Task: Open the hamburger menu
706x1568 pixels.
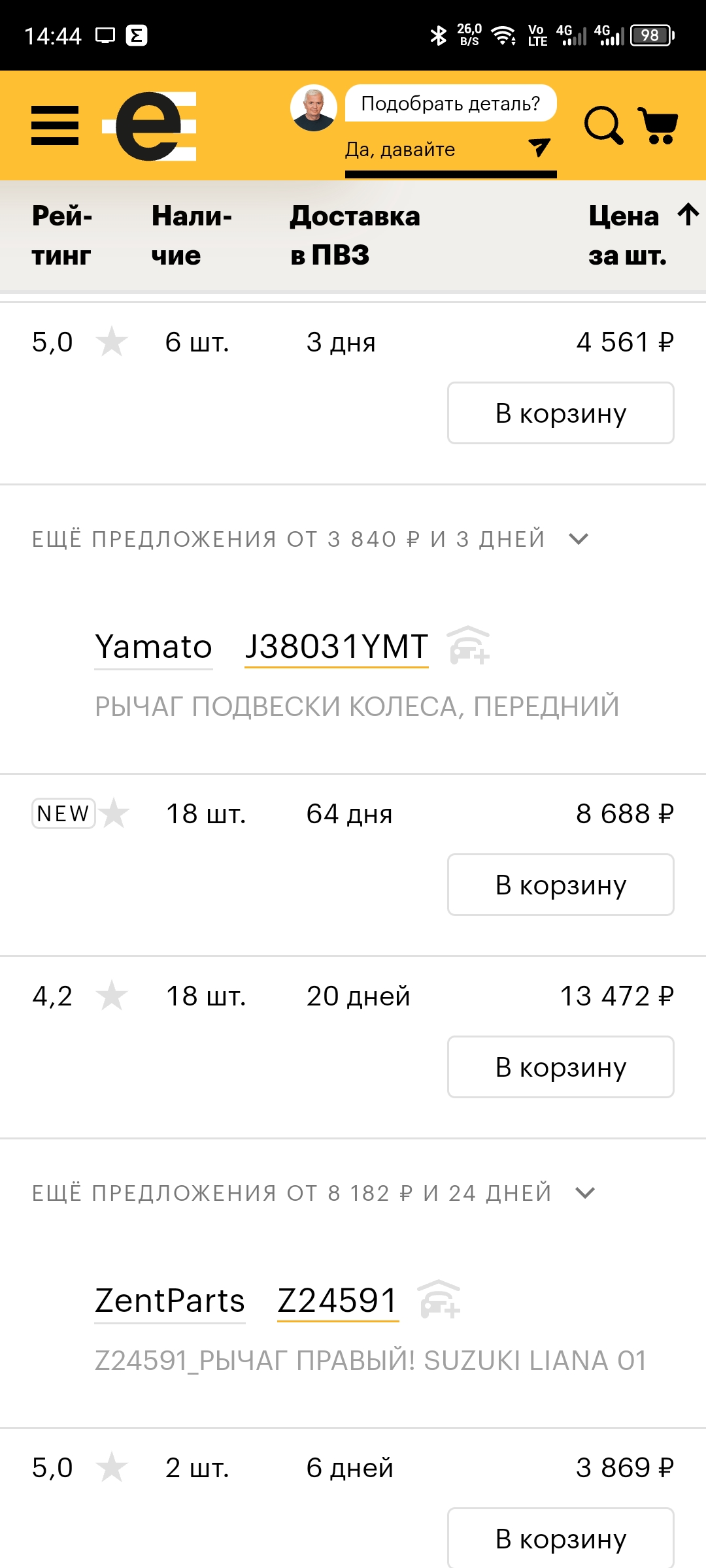Action: (55, 125)
